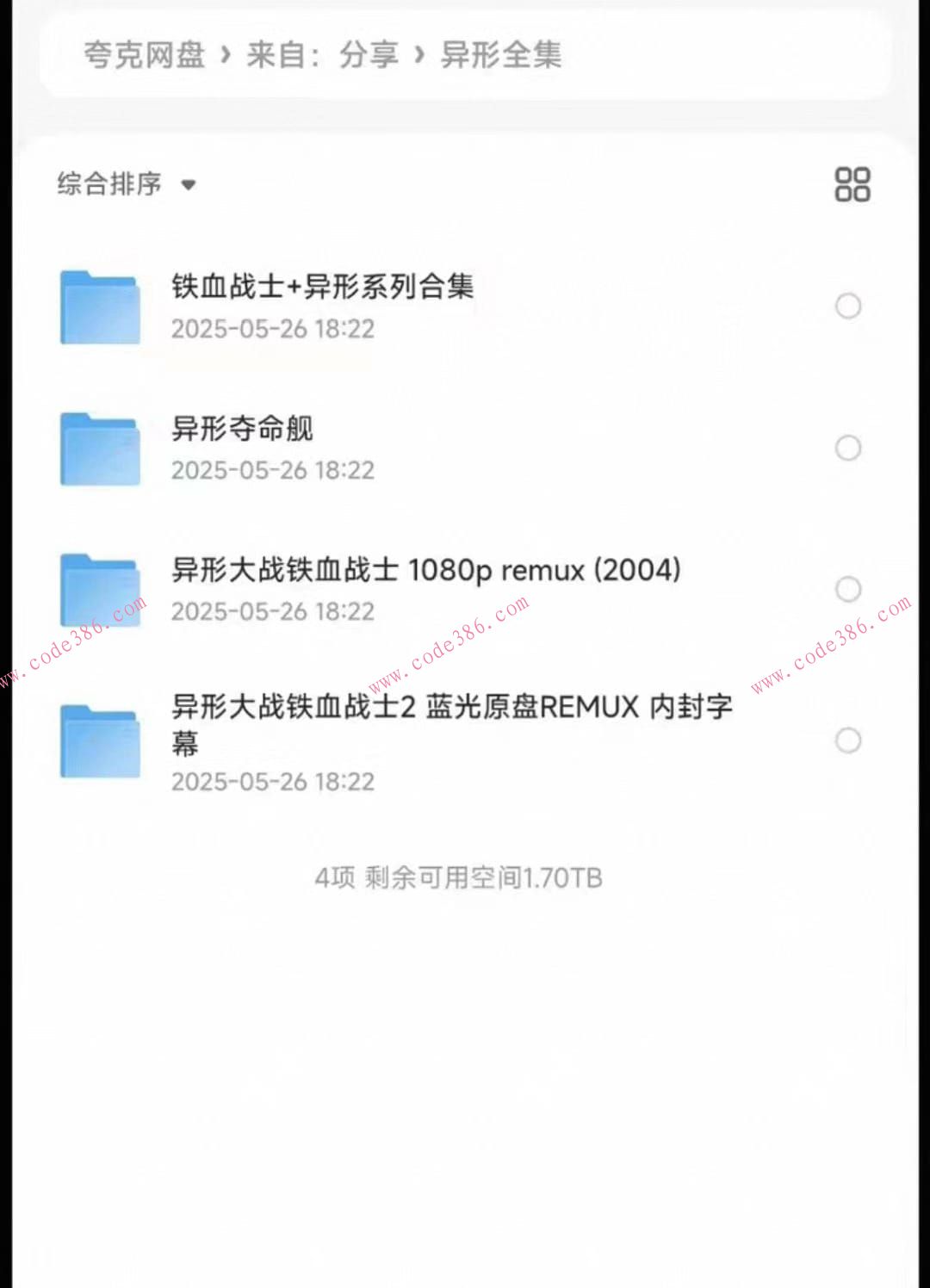Open the 异形夺命舰 folder by its name
Image resolution: width=930 pixels, height=1288 pixels.
pos(243,428)
